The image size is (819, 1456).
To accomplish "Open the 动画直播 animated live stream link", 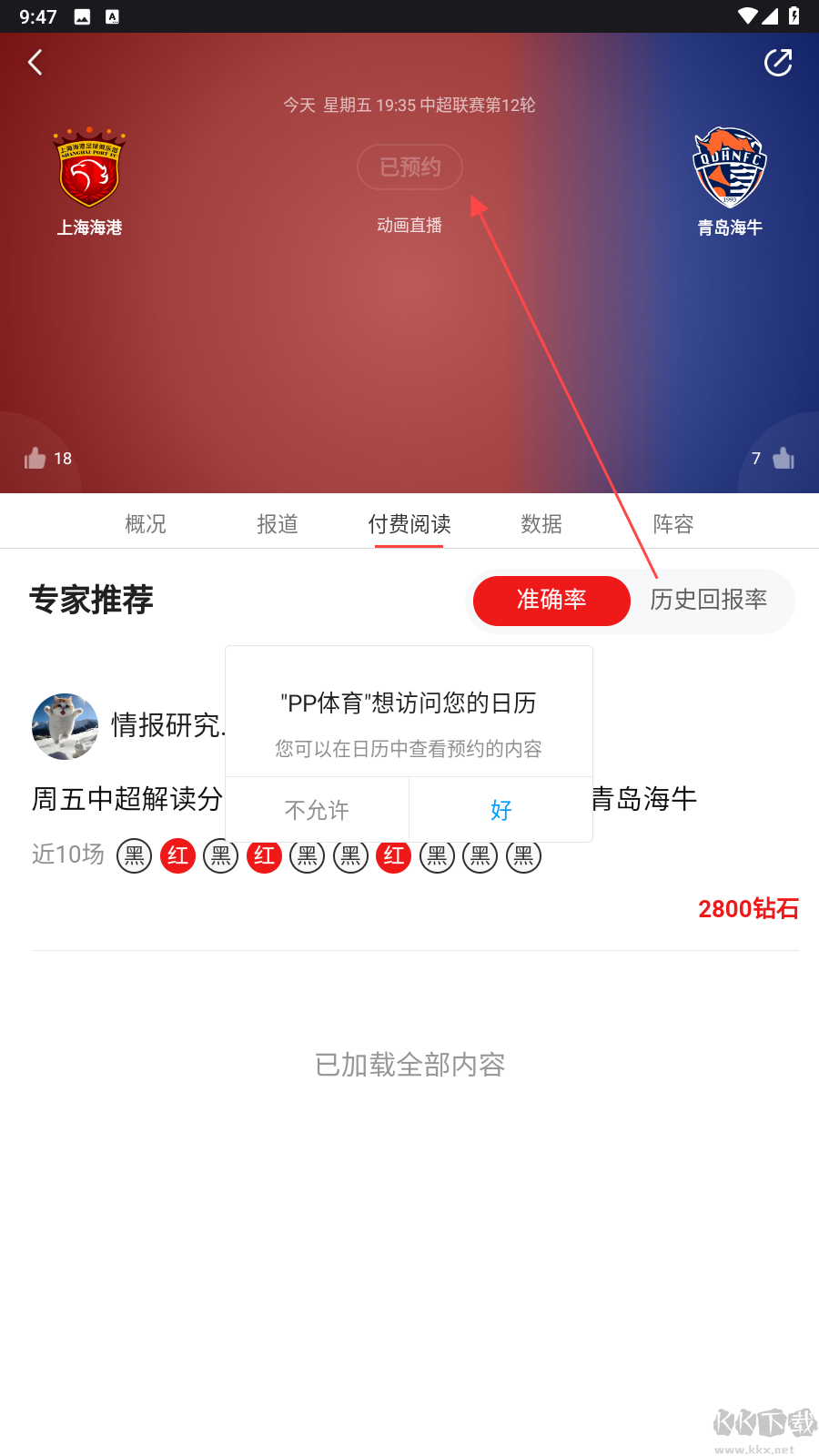I will coord(410,225).
